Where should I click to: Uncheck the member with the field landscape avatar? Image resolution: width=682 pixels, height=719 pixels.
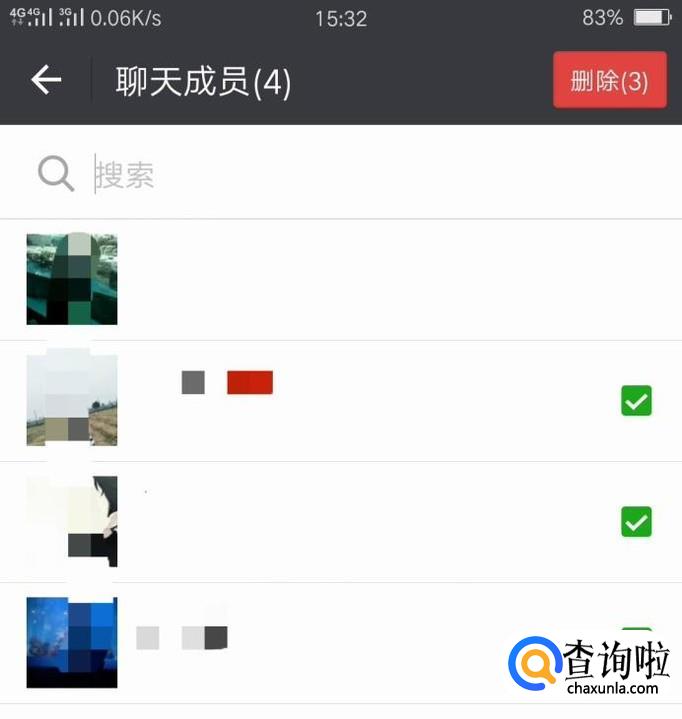(636, 401)
